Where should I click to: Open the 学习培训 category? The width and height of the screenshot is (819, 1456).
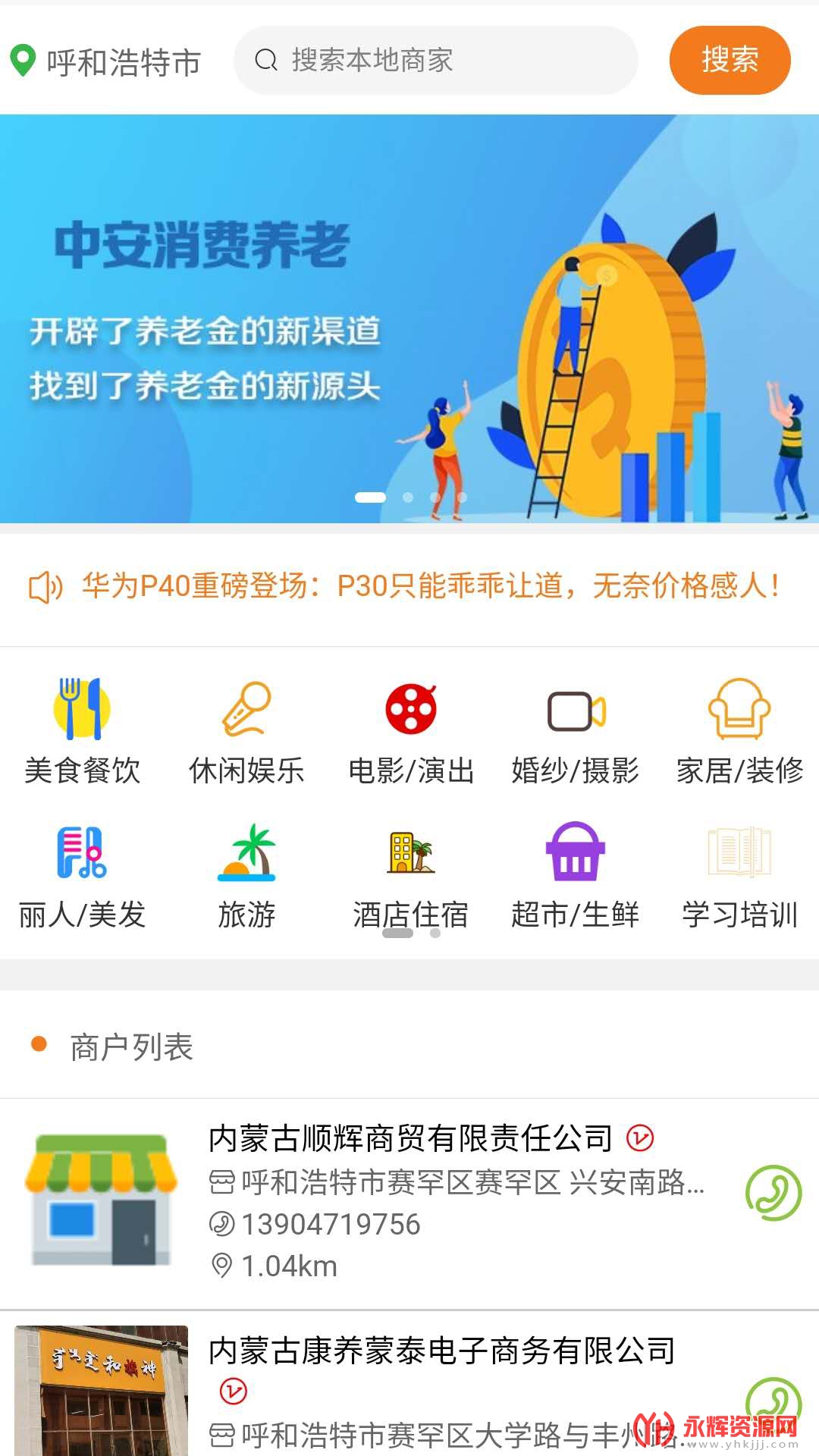(x=739, y=877)
